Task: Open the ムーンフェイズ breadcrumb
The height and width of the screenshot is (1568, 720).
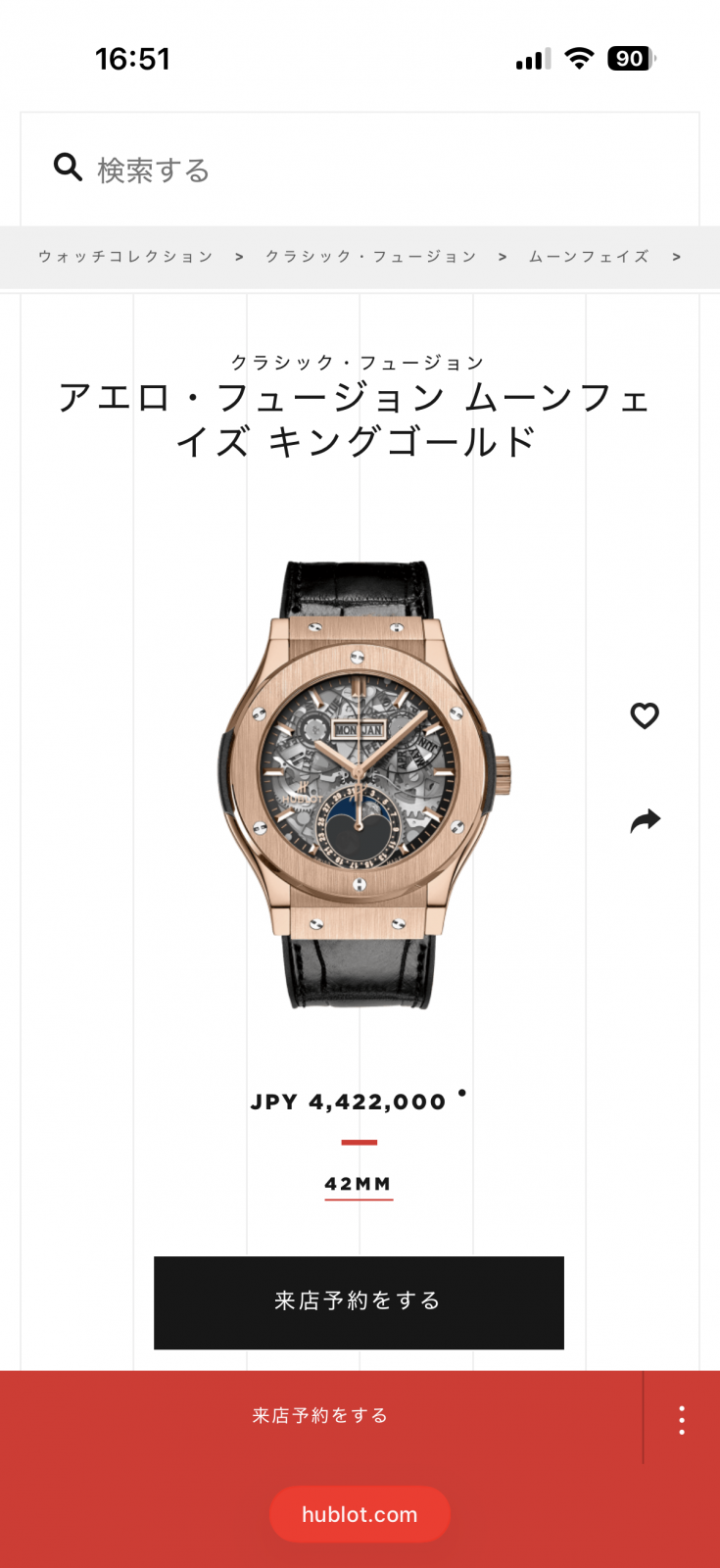Action: pyautogui.click(x=589, y=257)
